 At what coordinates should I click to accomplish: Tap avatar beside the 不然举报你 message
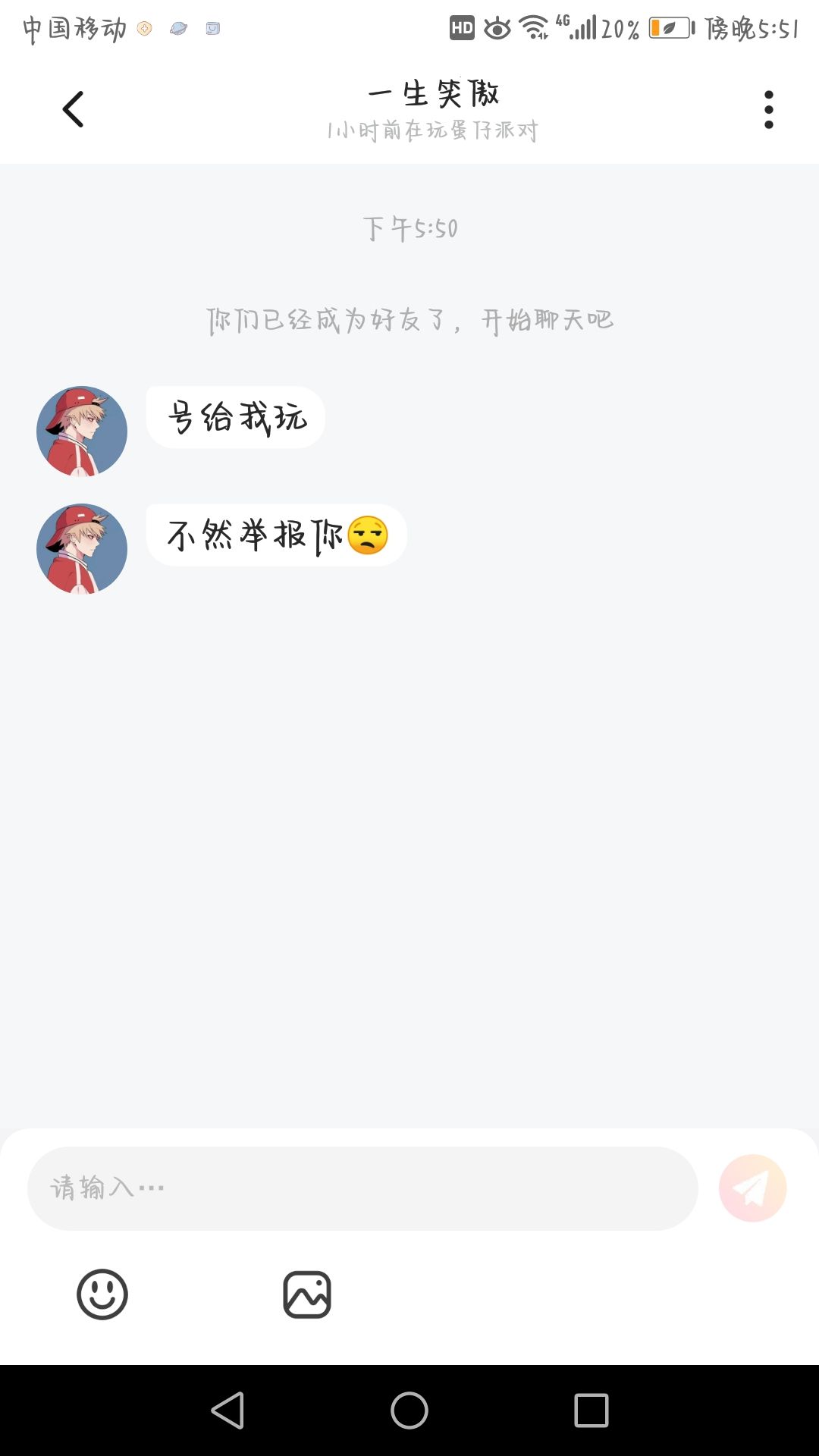pos(82,548)
